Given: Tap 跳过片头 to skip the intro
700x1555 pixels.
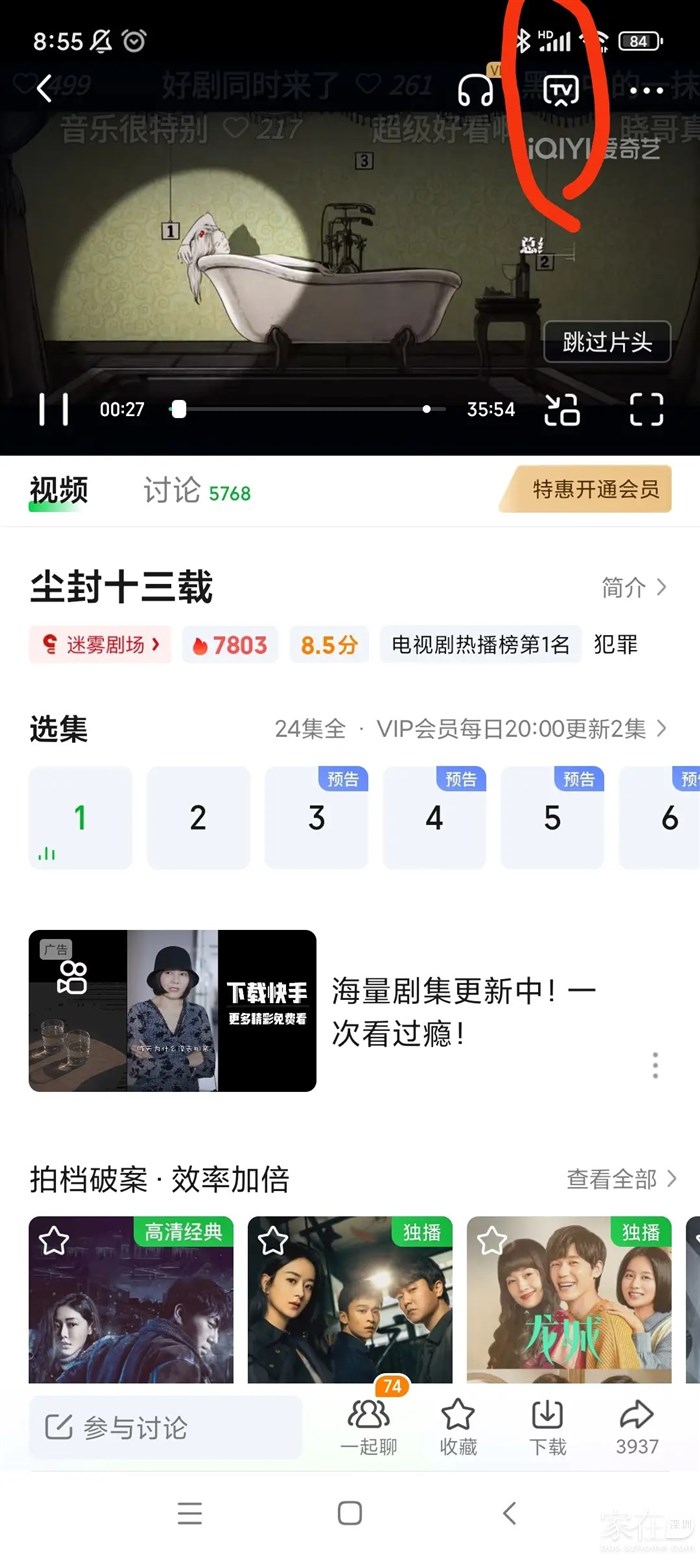Looking at the screenshot, I should click(607, 342).
